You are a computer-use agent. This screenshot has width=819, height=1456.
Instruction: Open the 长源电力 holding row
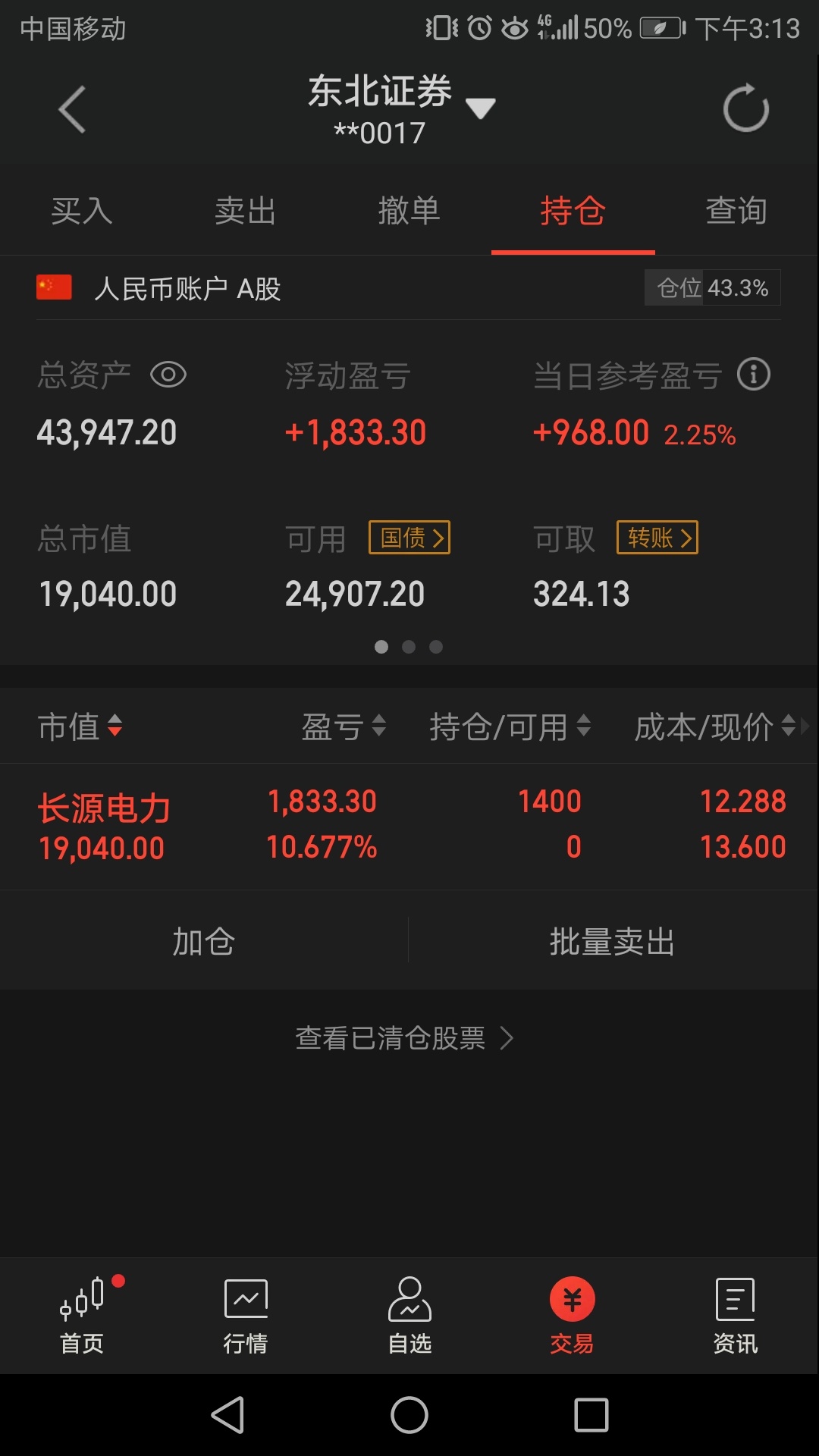(409, 826)
